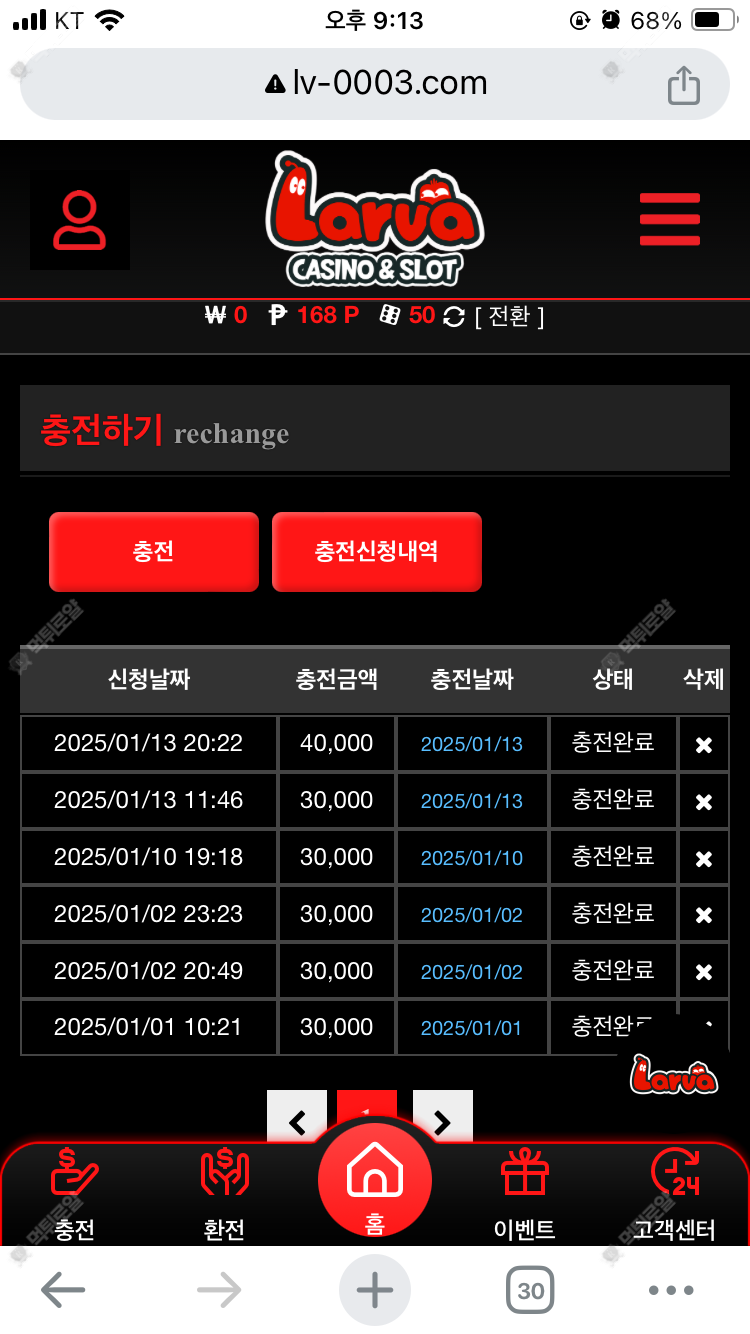750x1334 pixels.
Task: Delete the 2025/01/13 11:46 recharge entry
Action: [x=703, y=802]
